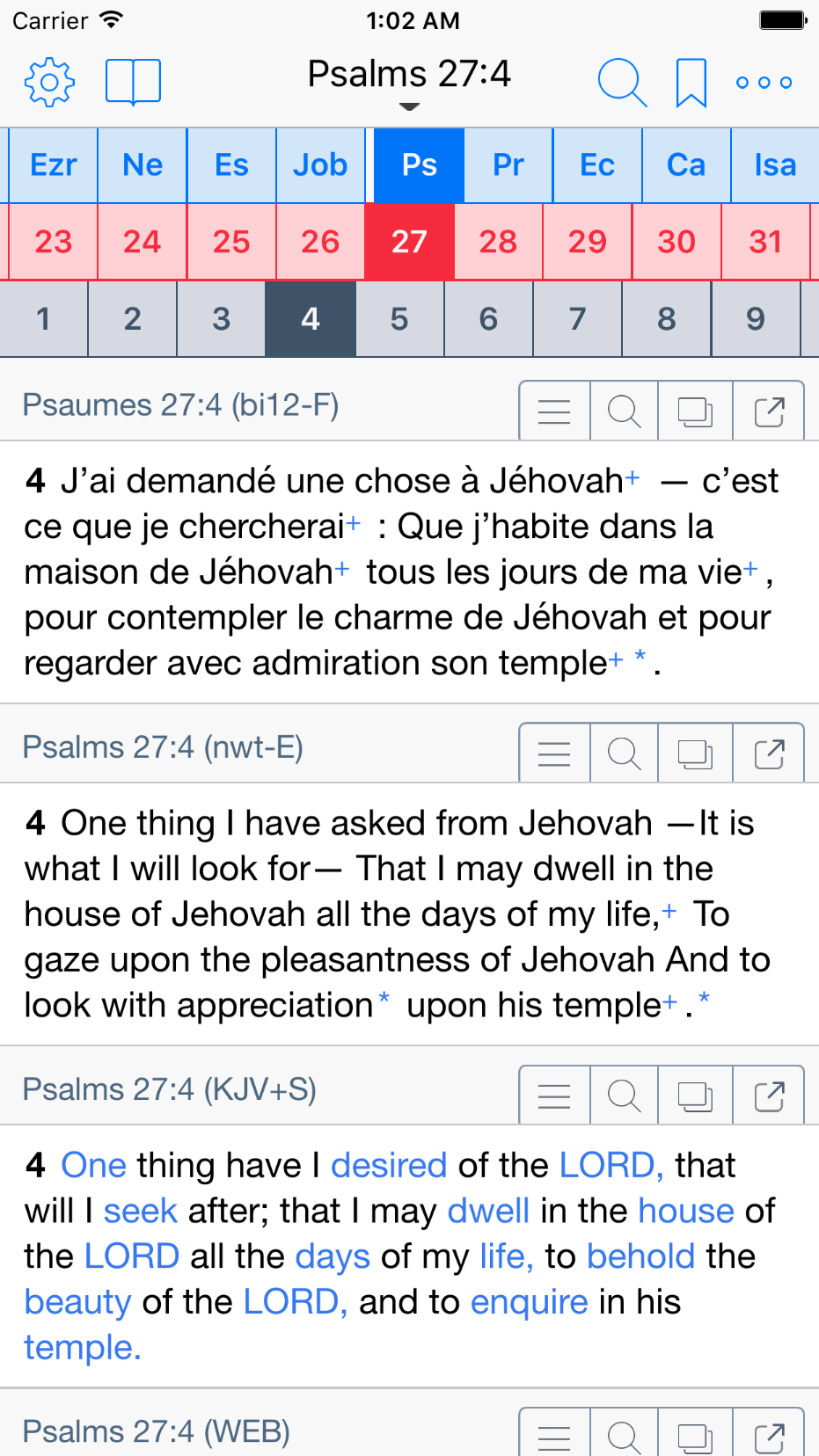
Task: Jump to chapter 28
Action: tap(498, 242)
